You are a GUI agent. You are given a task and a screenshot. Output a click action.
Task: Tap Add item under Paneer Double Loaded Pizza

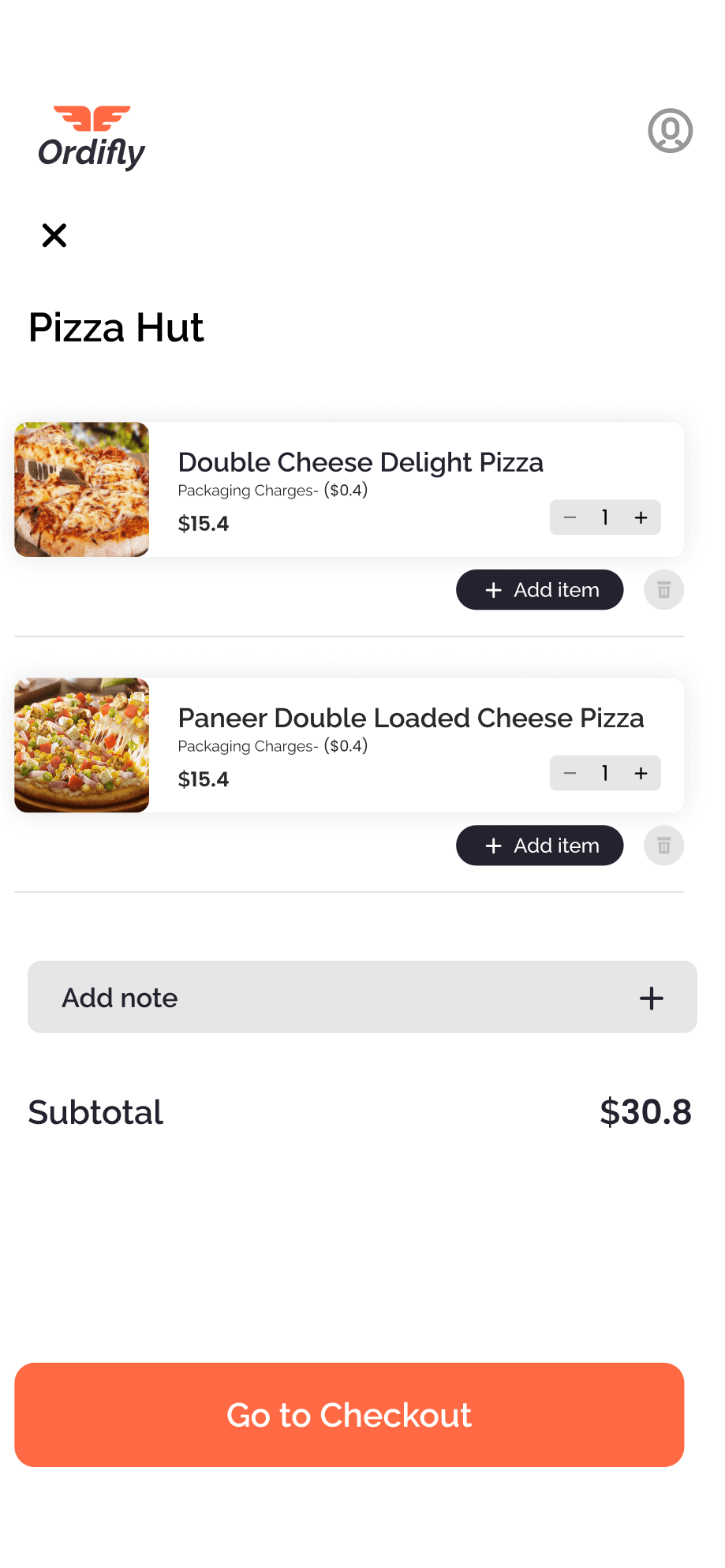(x=540, y=846)
